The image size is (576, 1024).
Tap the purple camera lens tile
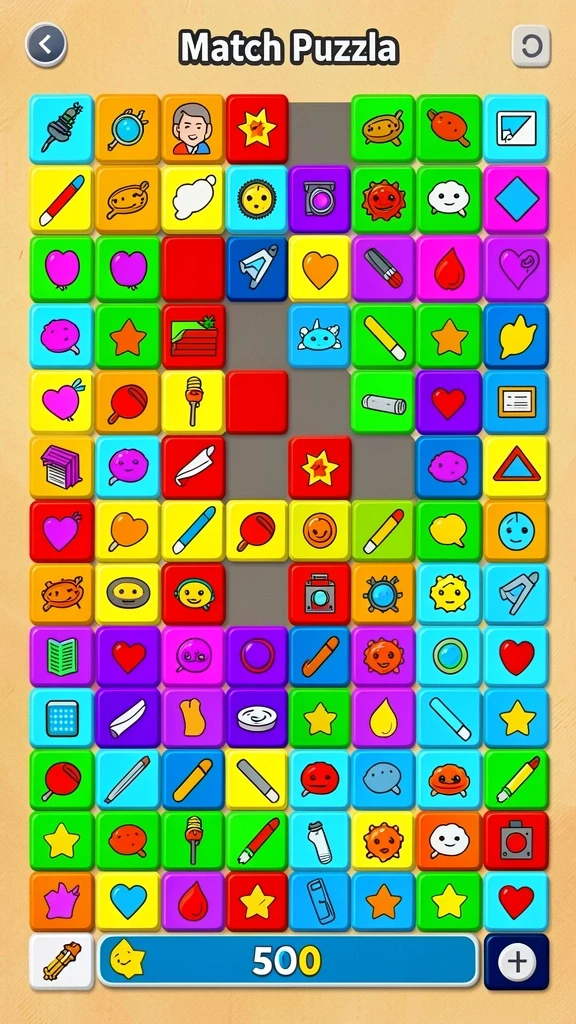[319, 199]
